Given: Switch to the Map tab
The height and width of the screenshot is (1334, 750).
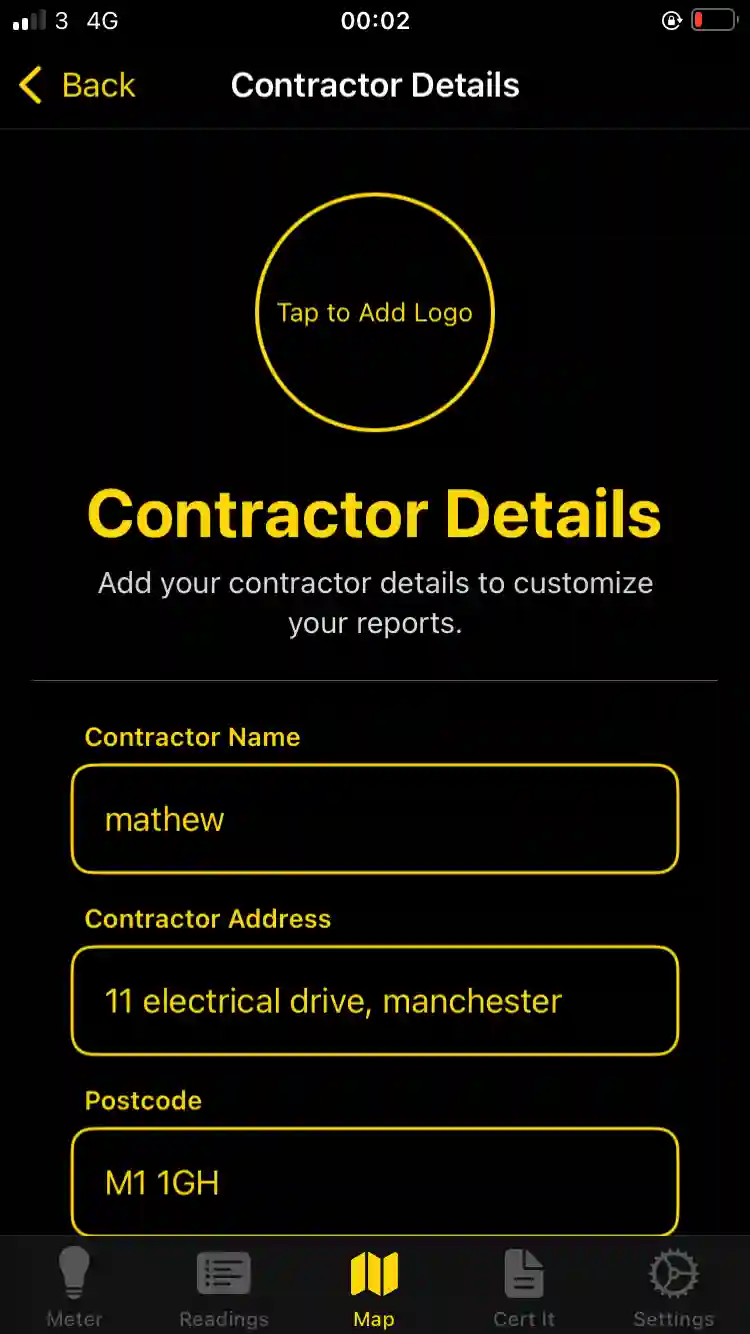Looking at the screenshot, I should (374, 1285).
